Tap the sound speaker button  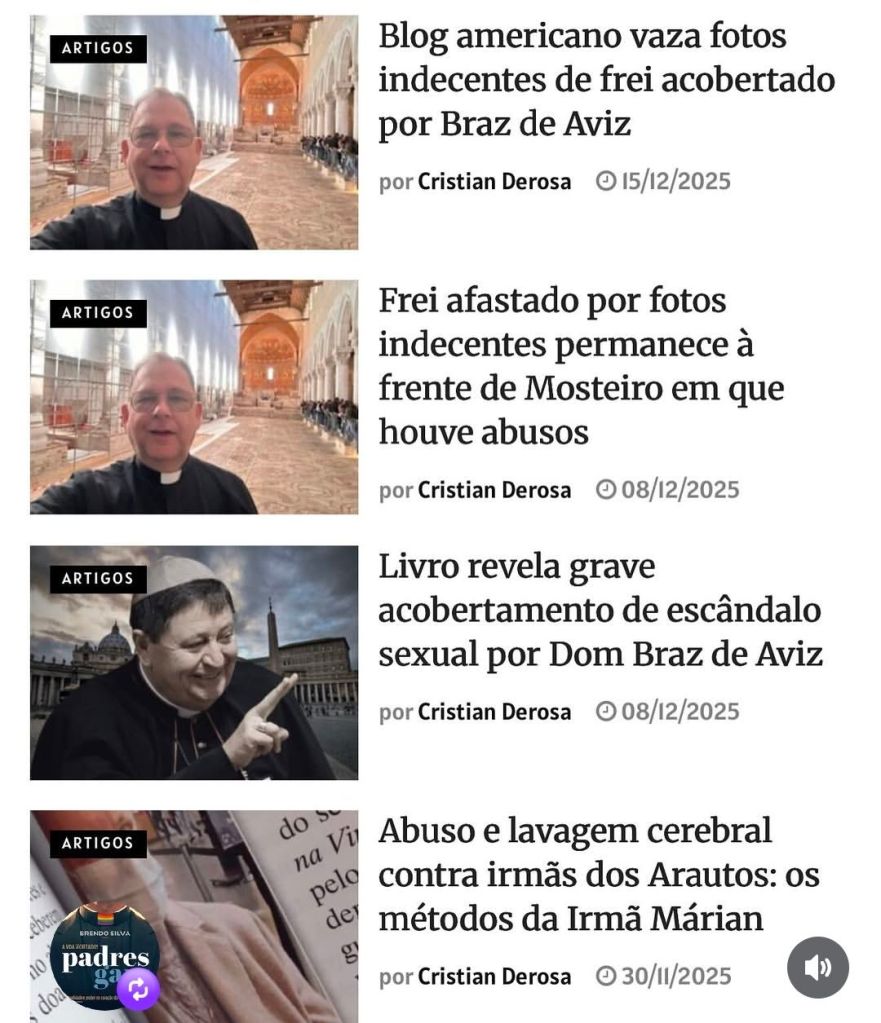point(817,967)
